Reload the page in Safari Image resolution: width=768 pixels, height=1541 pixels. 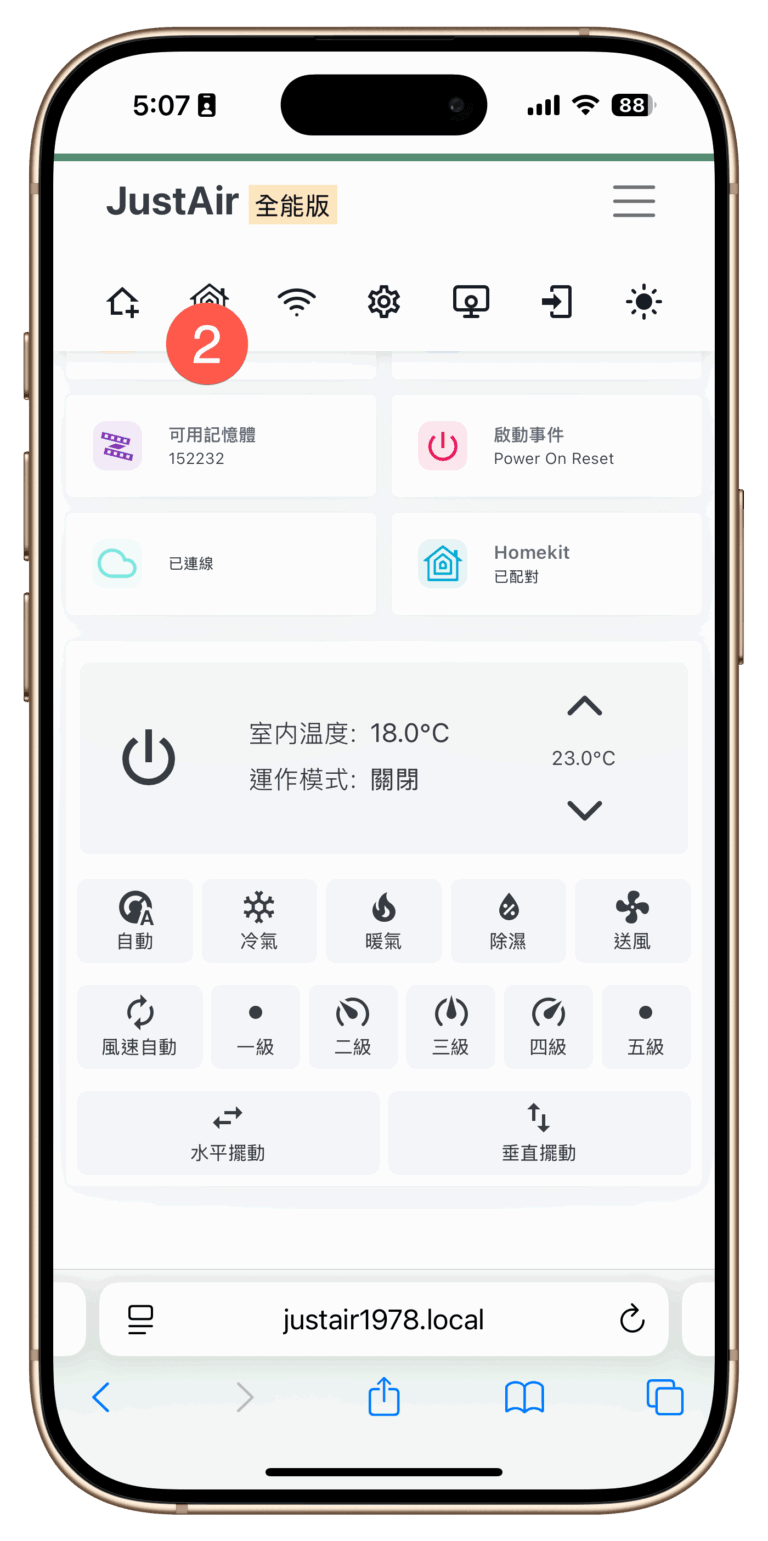click(x=632, y=1319)
